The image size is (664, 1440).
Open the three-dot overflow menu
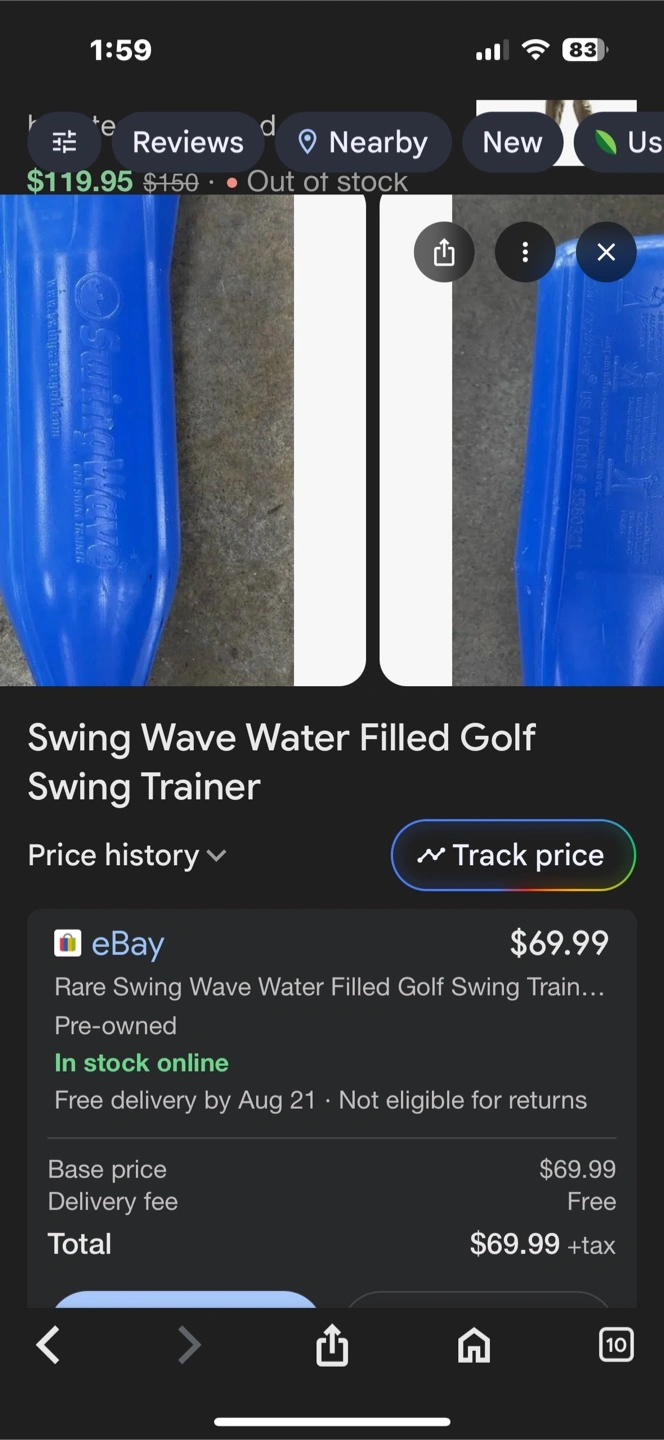tap(525, 253)
